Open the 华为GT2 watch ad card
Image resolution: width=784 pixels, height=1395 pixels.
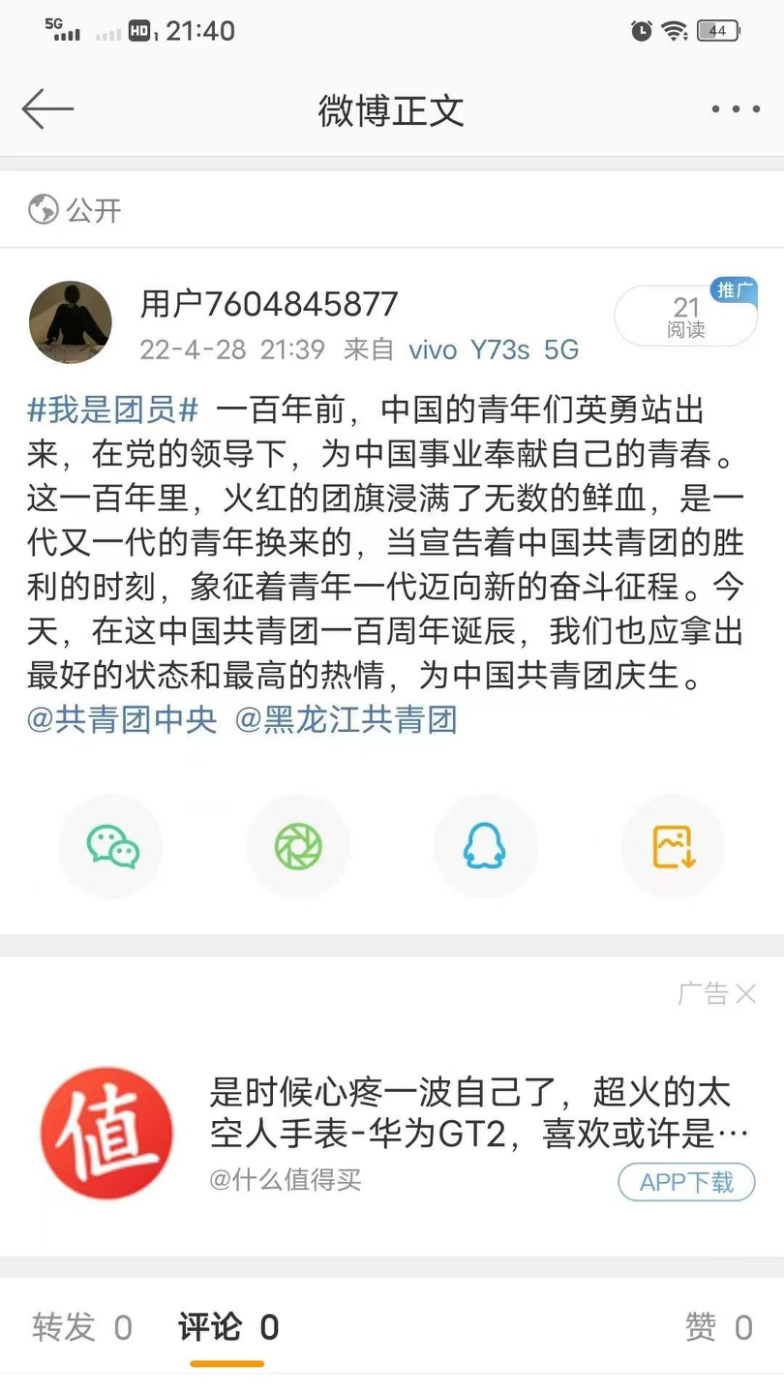[x=478, y=1112]
